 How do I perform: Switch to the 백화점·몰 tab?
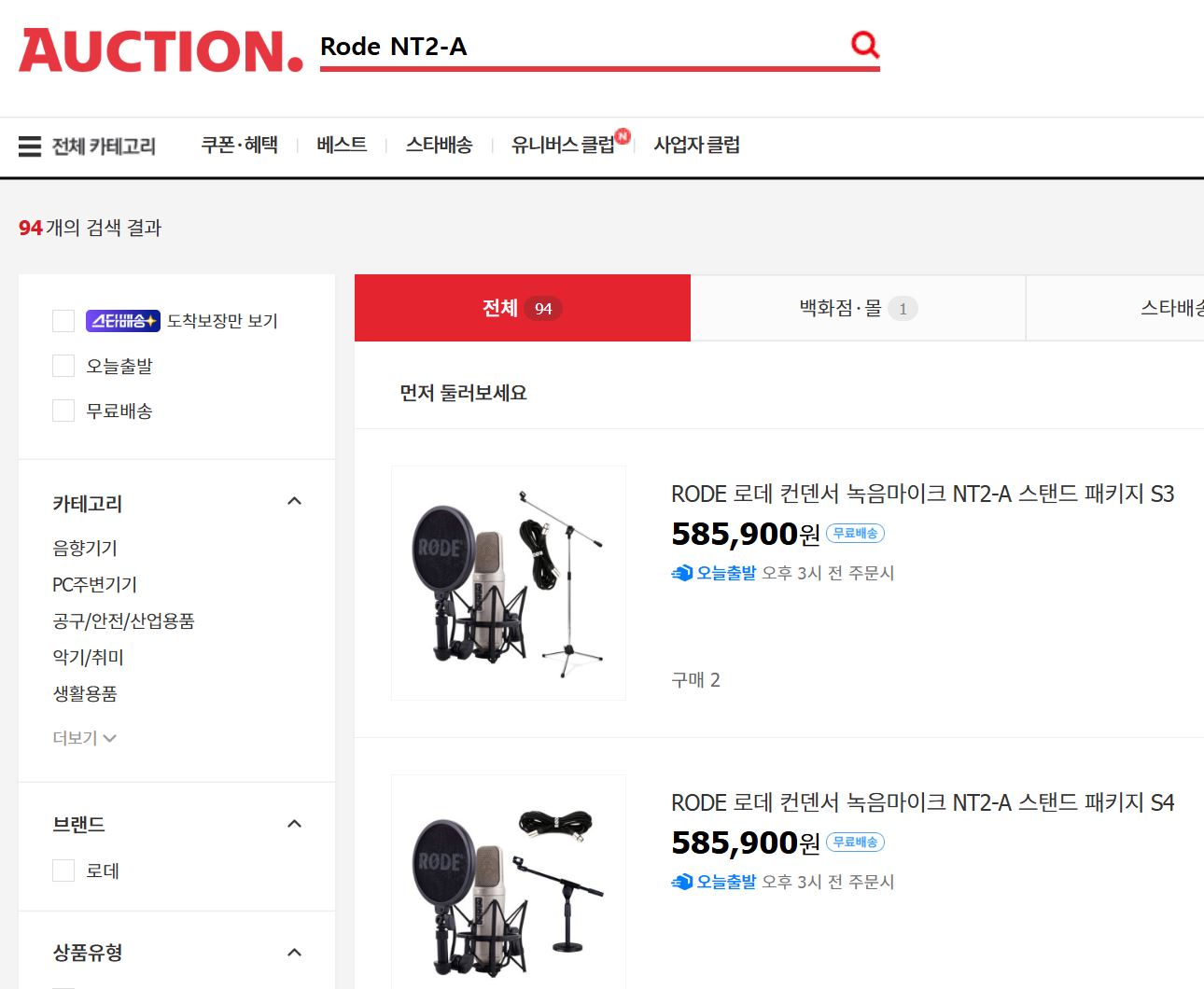857,308
